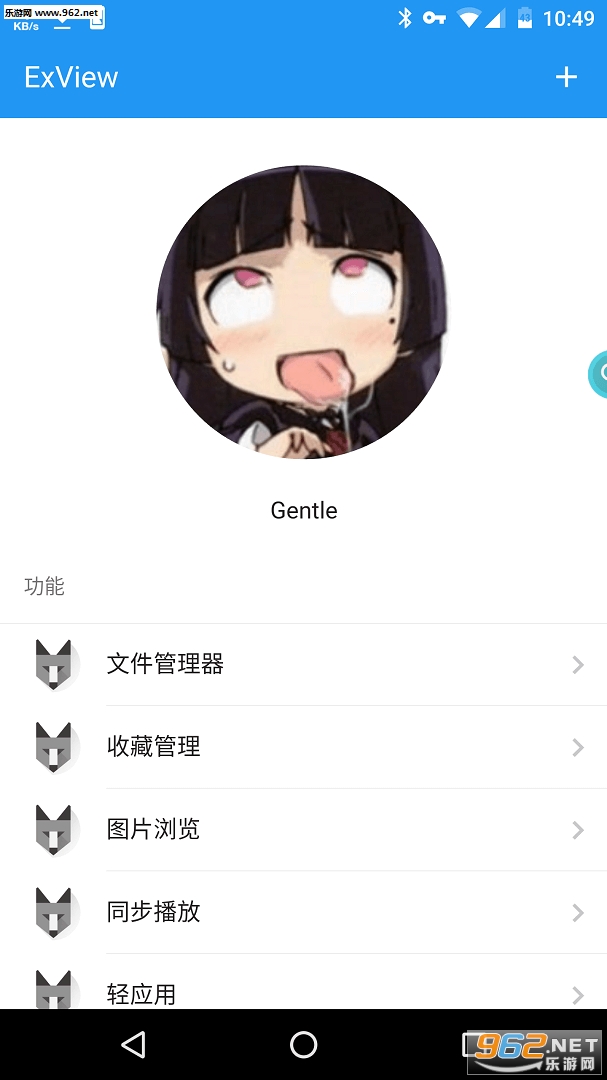Viewport: 607px width, 1080px height.
Task: Tap the plus icon in app bar
Action: 566,77
